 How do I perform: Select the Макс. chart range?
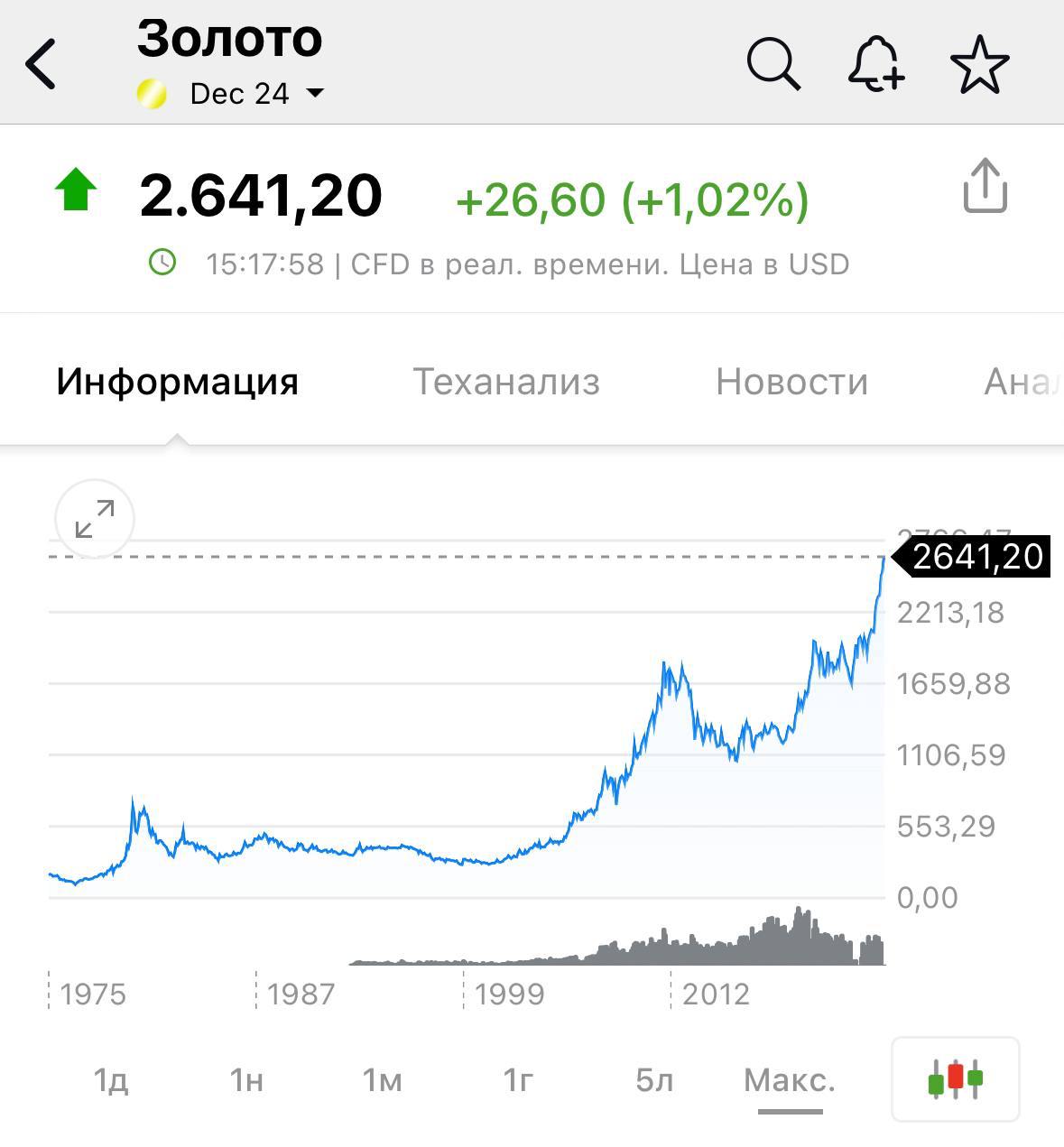pos(790,1079)
